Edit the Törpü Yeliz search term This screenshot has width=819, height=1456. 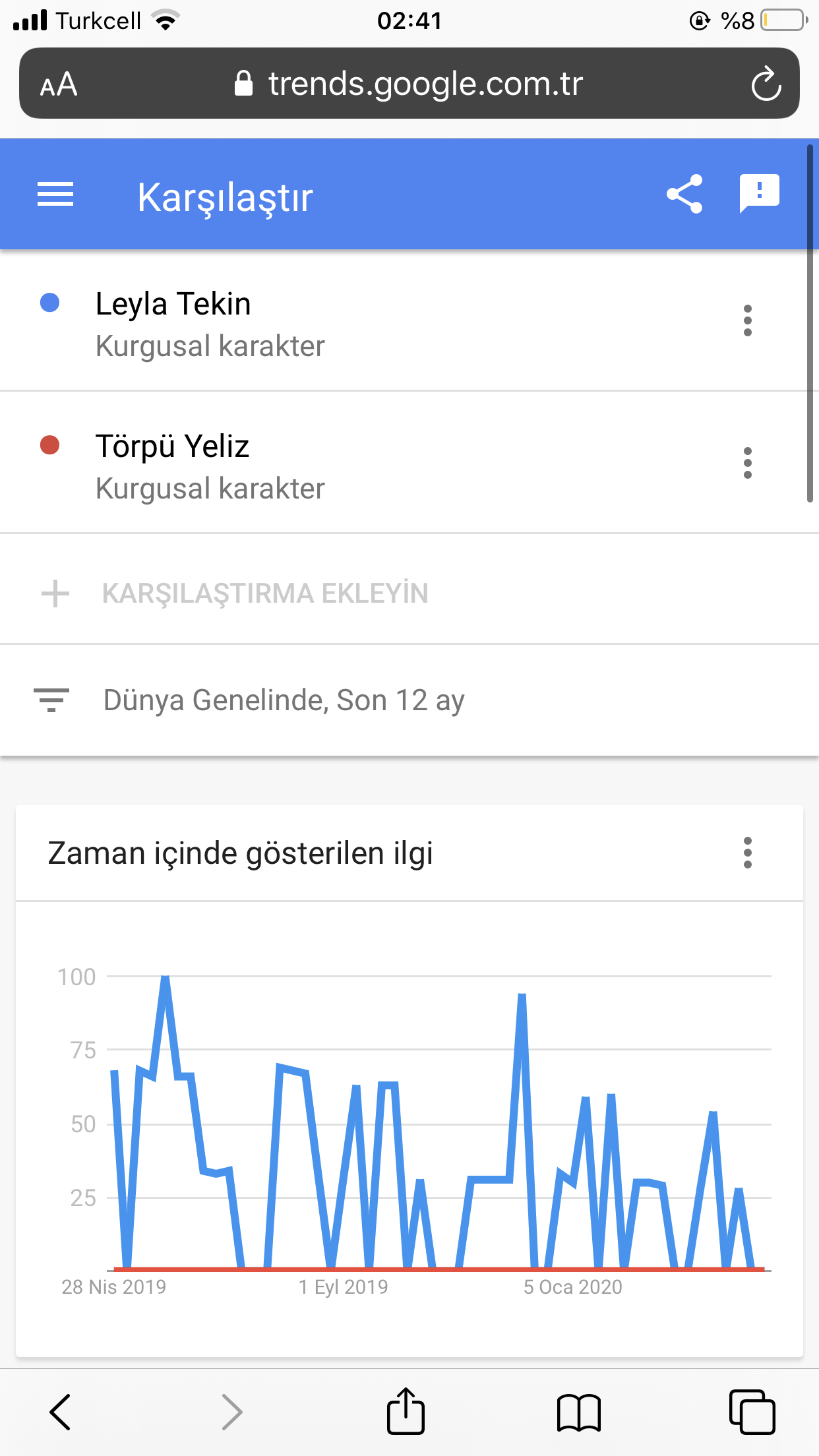173,447
